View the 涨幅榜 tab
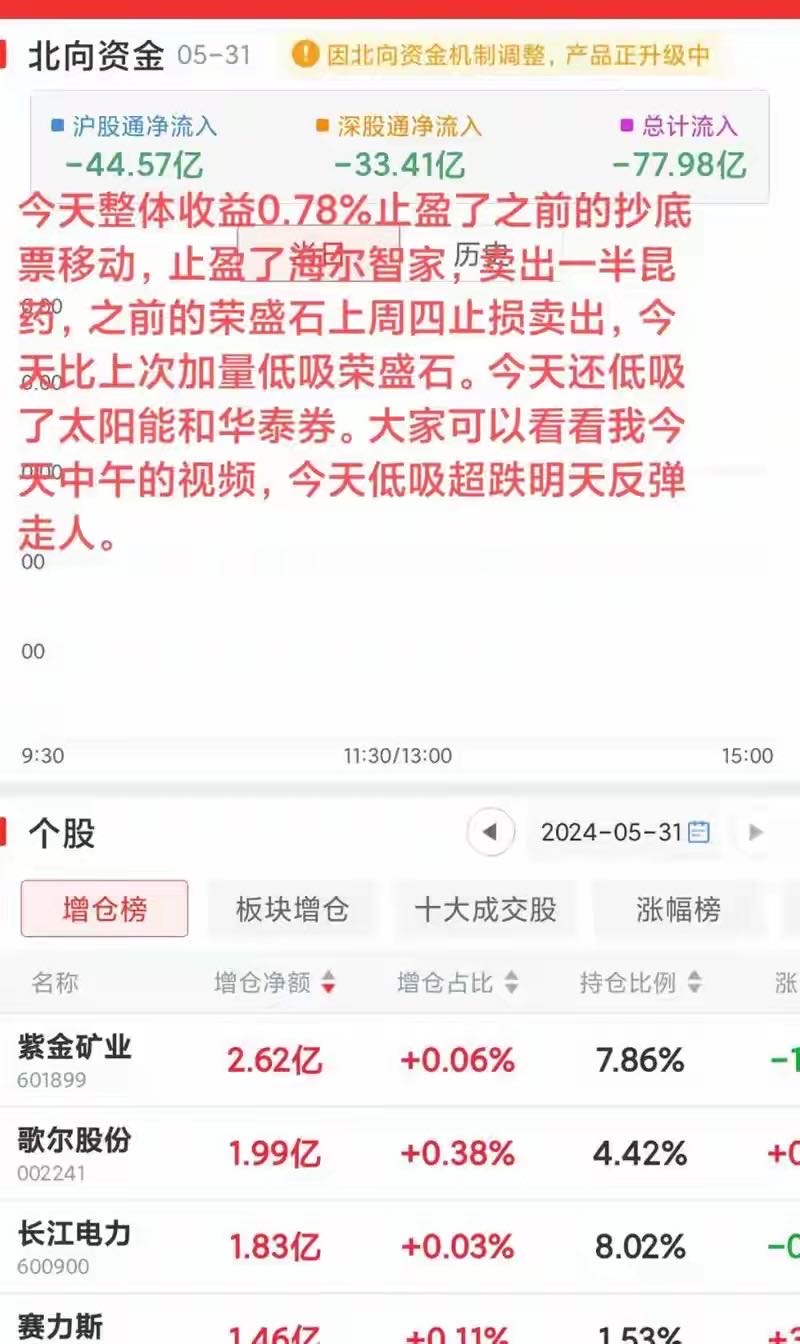800x1344 pixels. coord(678,909)
